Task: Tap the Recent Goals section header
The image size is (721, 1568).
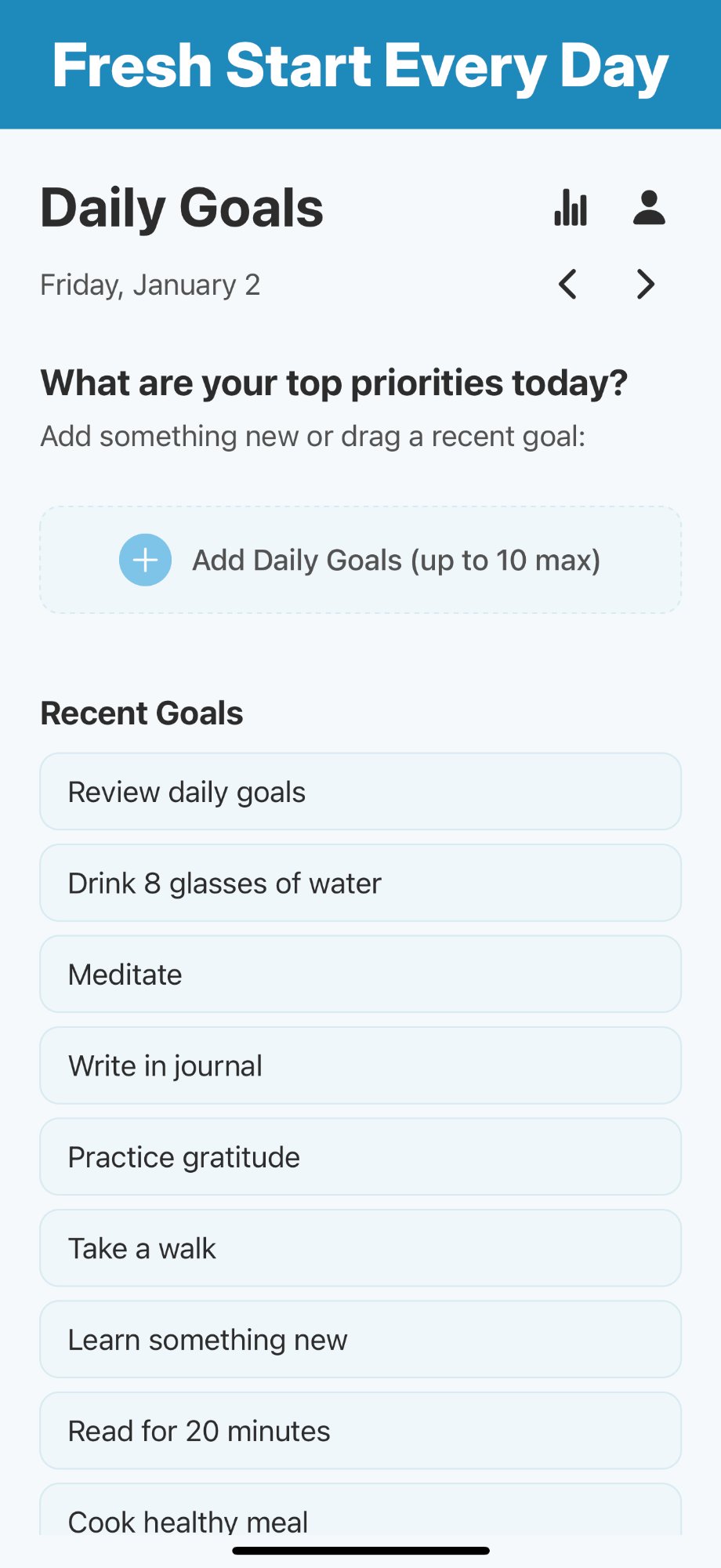Action: [x=141, y=712]
